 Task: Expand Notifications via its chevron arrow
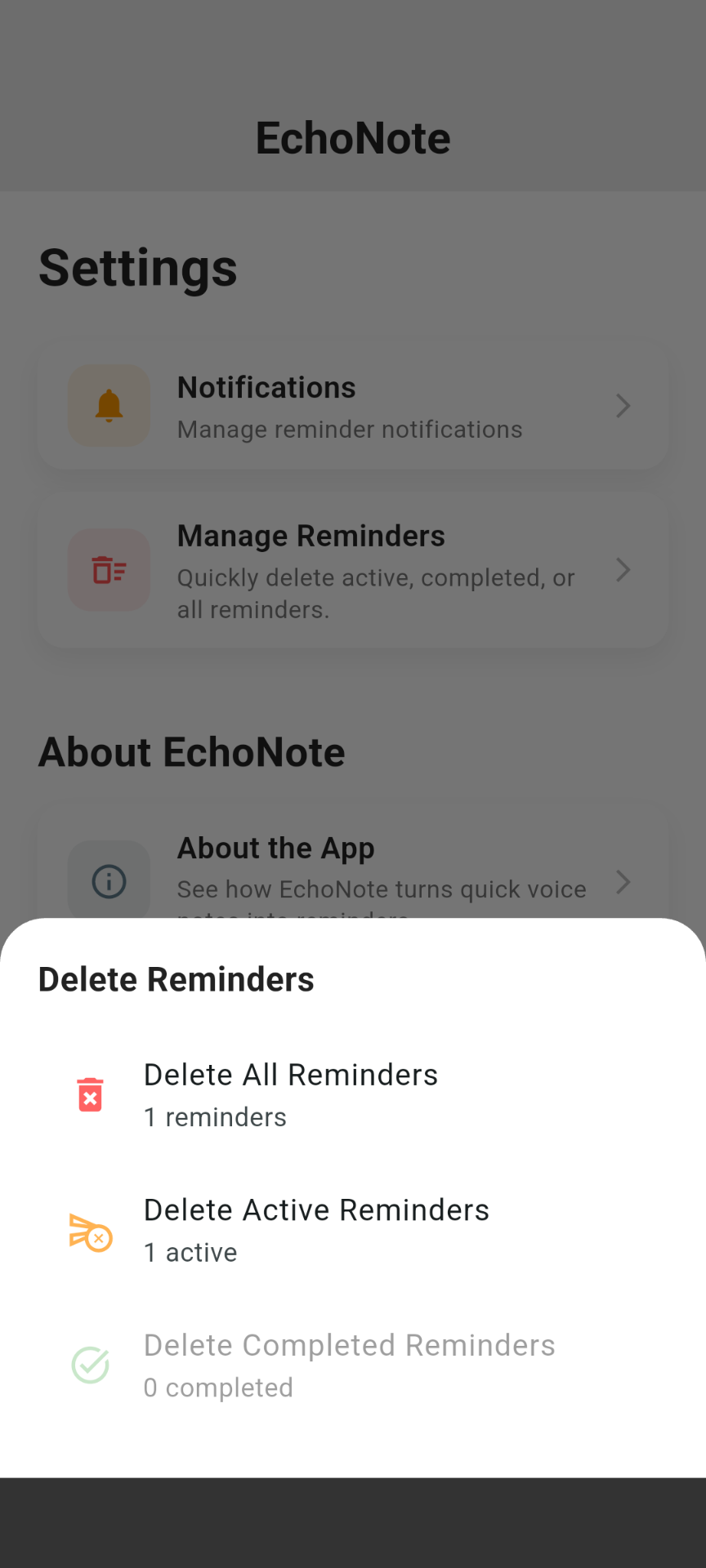[x=623, y=406]
